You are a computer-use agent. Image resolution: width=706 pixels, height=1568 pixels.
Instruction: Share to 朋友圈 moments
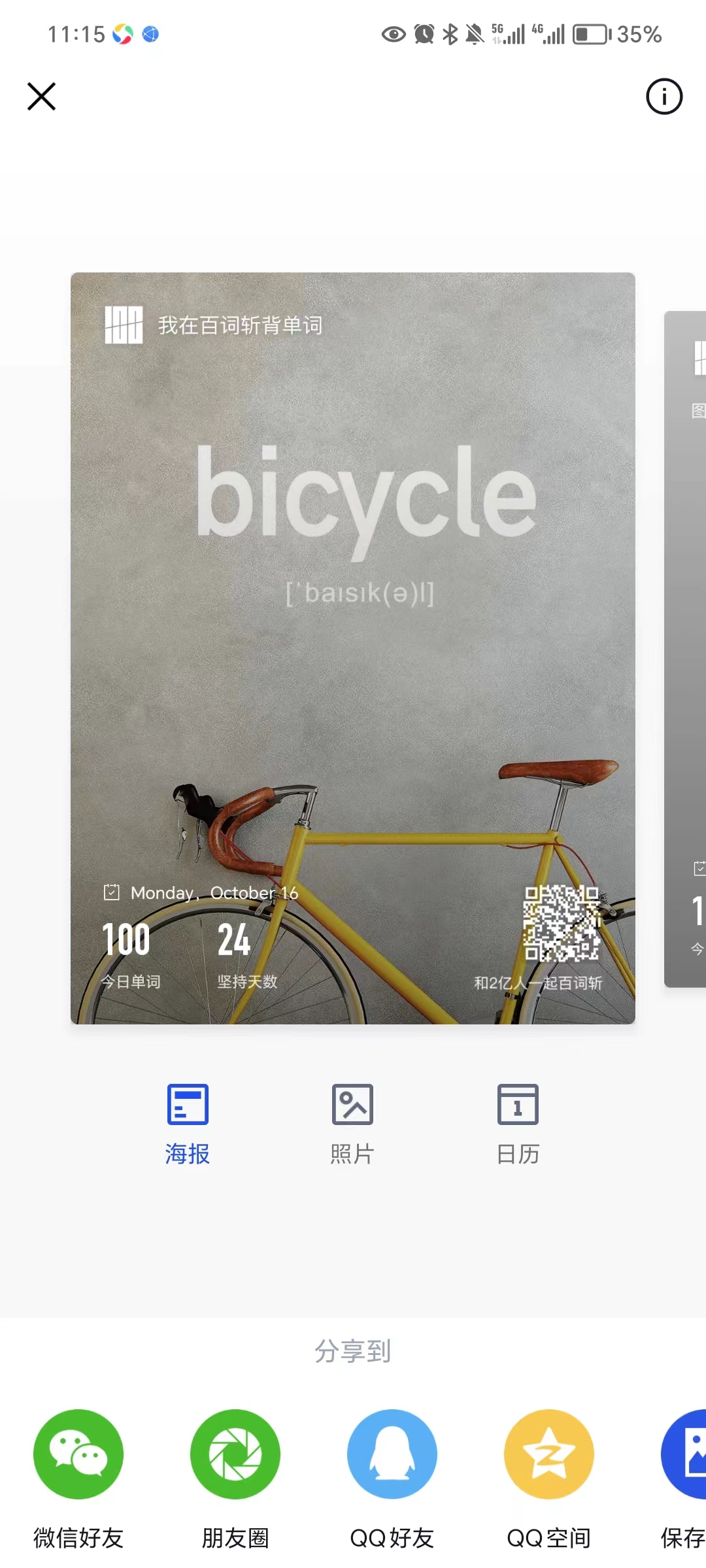click(235, 1479)
